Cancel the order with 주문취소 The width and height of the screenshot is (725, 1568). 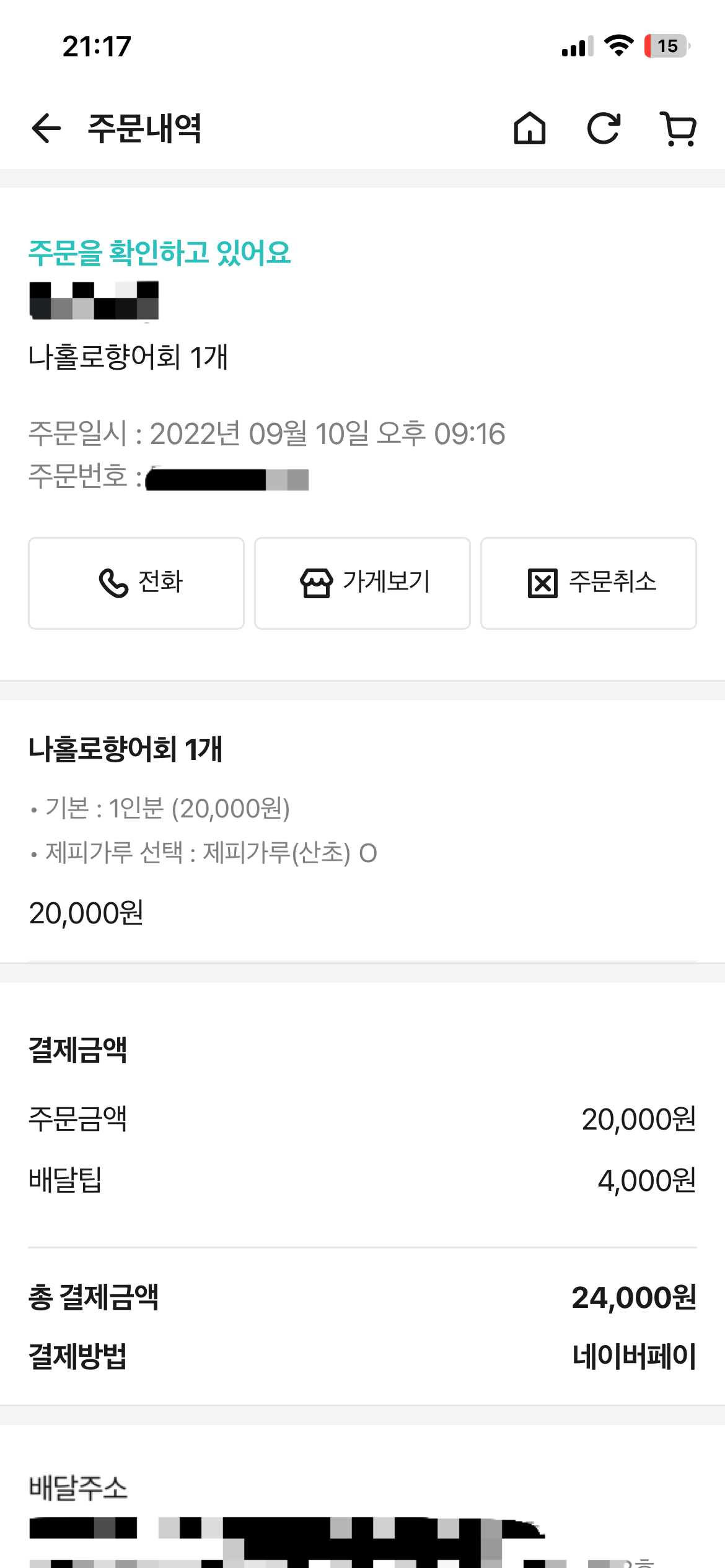[589, 583]
